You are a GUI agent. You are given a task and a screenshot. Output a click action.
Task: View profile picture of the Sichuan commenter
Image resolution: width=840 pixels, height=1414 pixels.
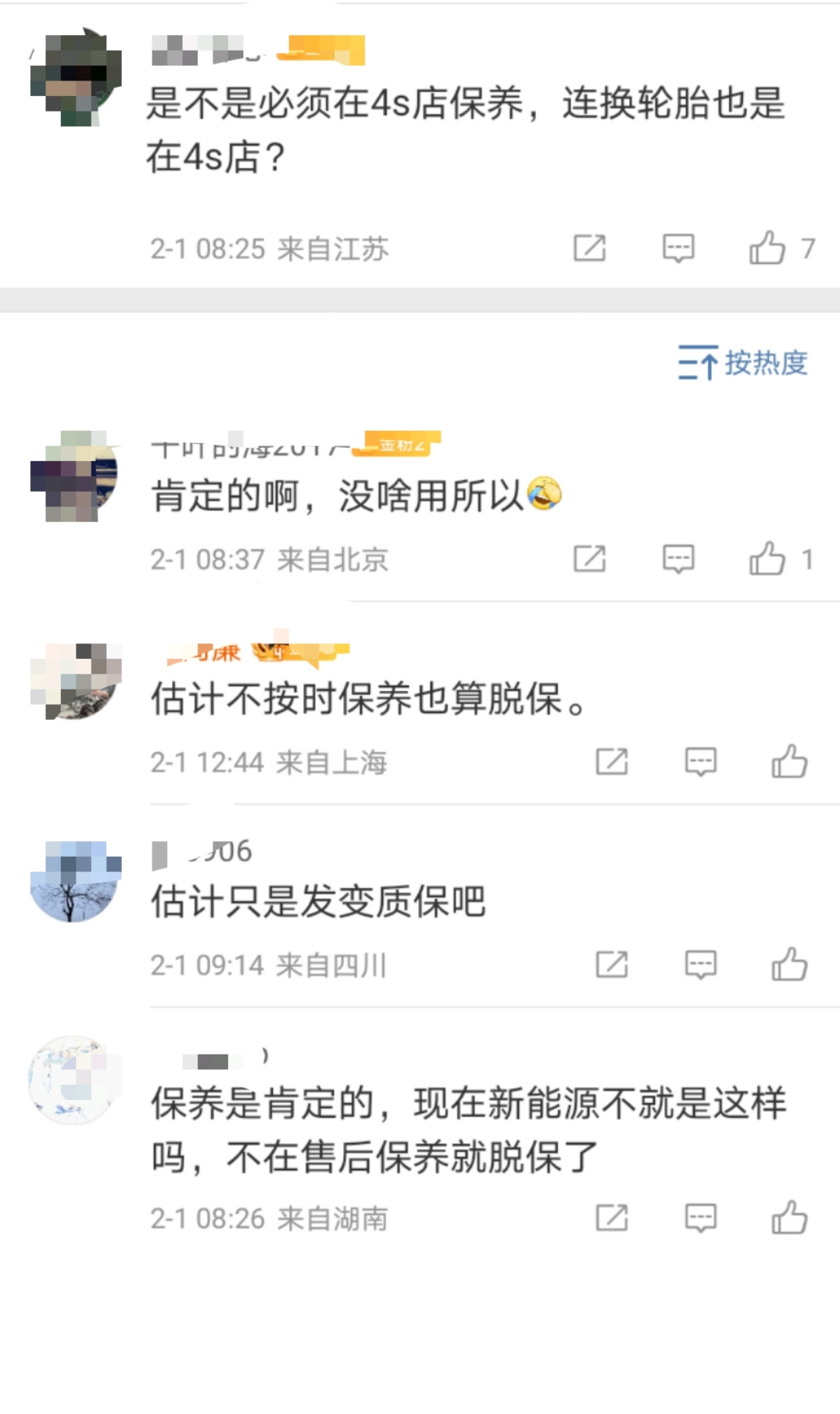[x=76, y=881]
